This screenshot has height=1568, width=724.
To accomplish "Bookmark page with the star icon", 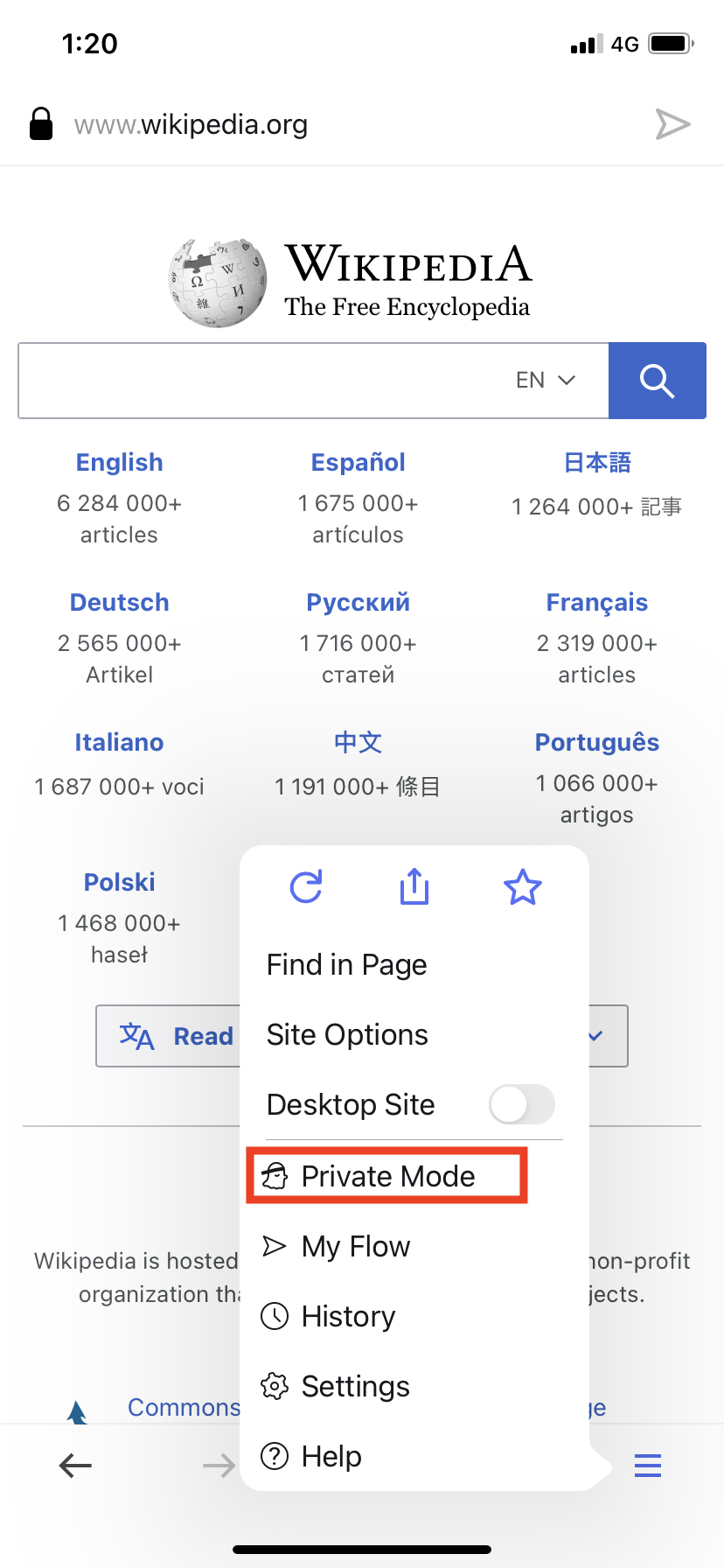I will pyautogui.click(x=523, y=887).
